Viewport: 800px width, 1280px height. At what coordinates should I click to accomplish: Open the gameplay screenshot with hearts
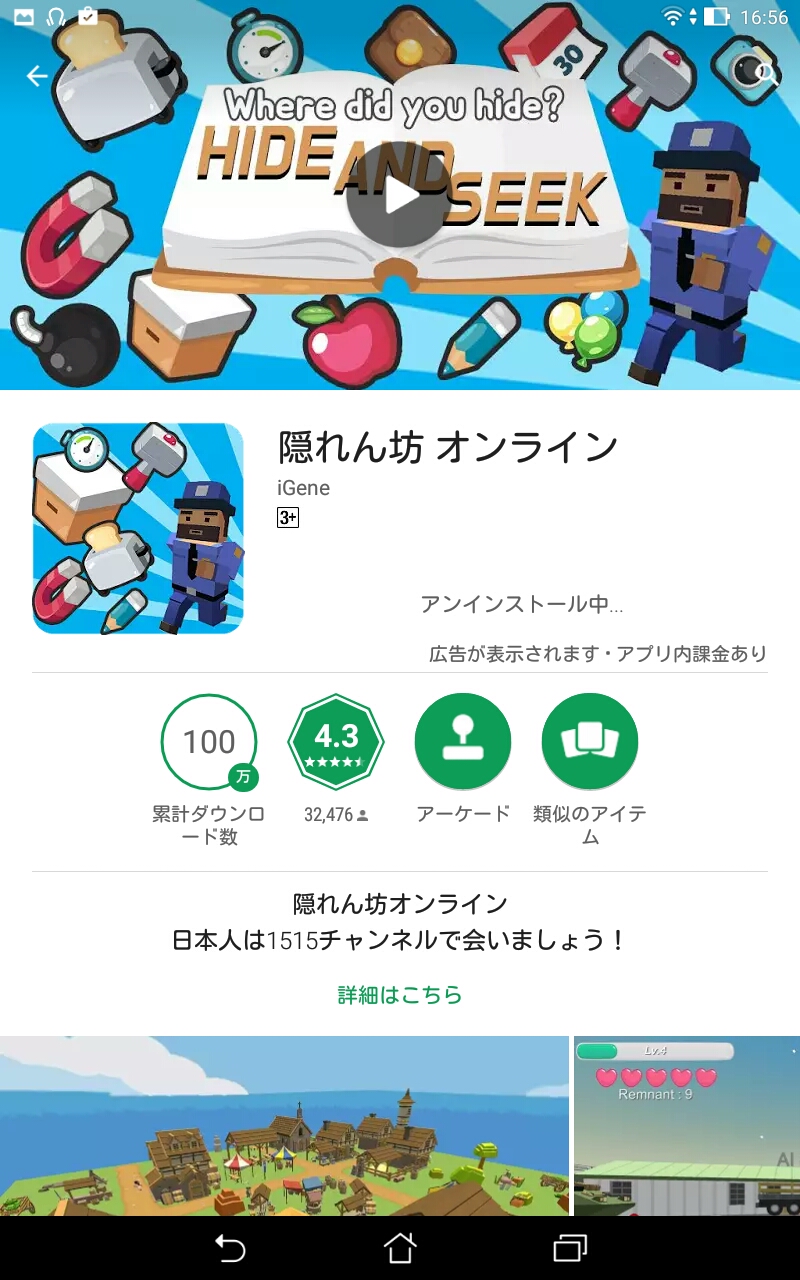[x=687, y=1125]
